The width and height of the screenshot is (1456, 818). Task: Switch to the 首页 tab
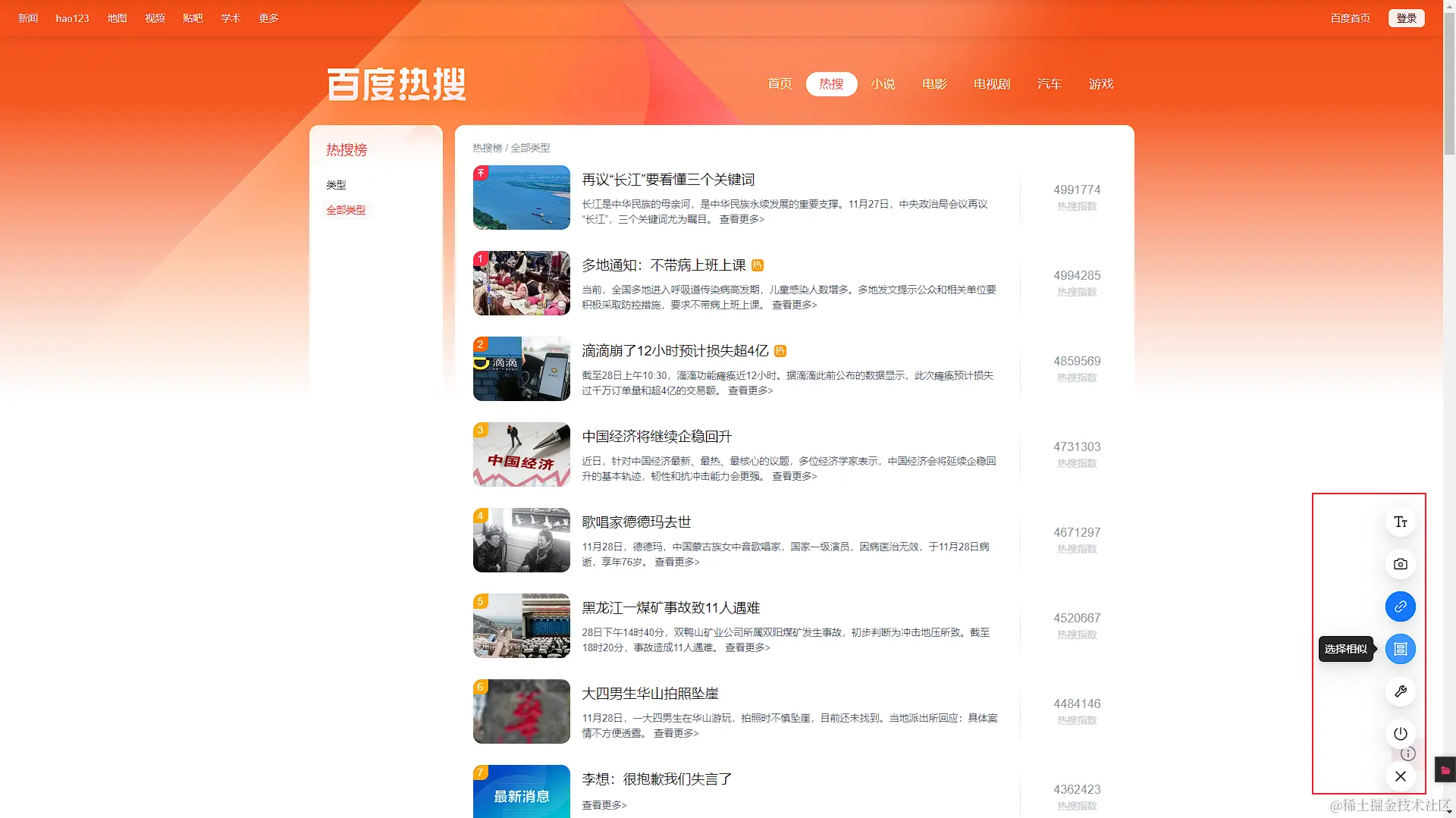[x=780, y=84]
